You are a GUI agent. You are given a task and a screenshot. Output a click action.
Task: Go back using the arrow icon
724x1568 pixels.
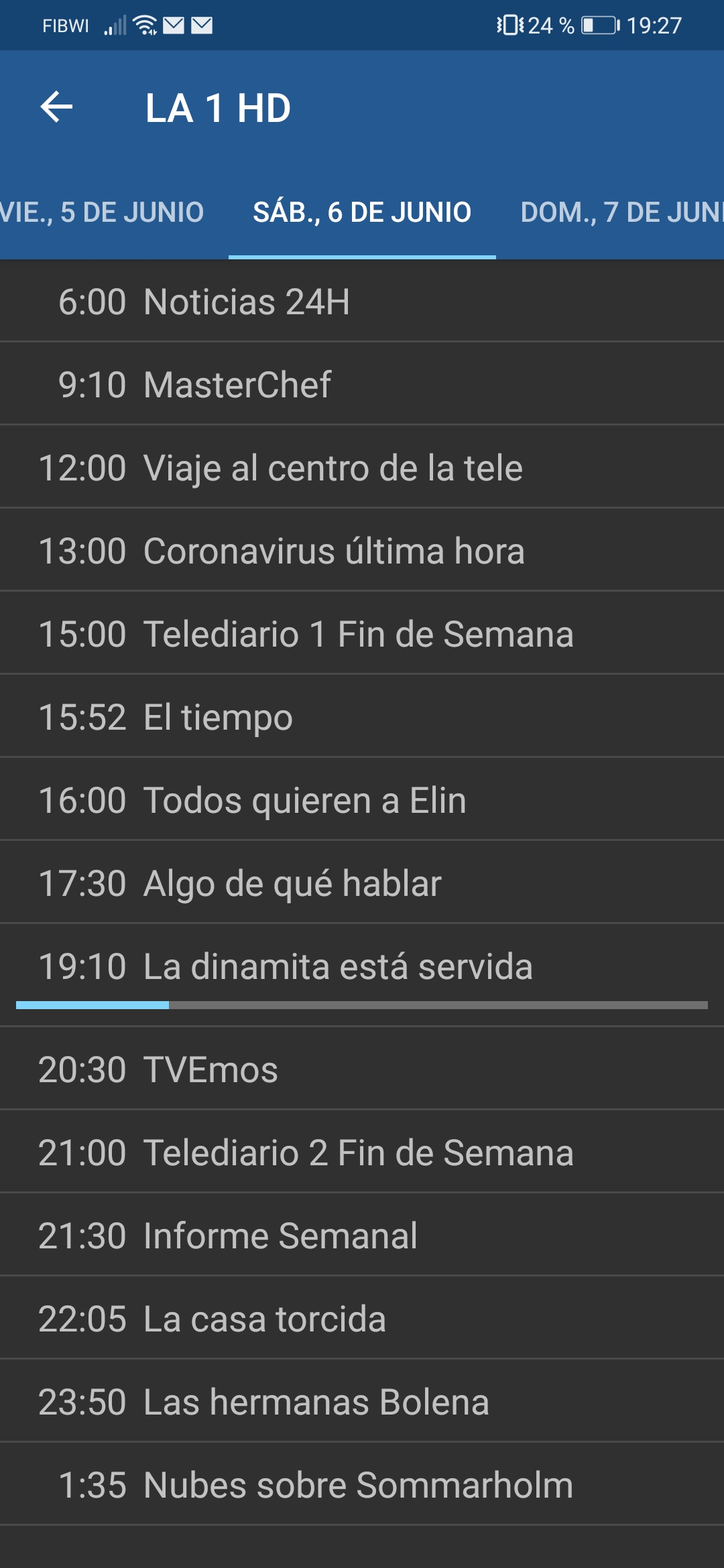[56, 107]
